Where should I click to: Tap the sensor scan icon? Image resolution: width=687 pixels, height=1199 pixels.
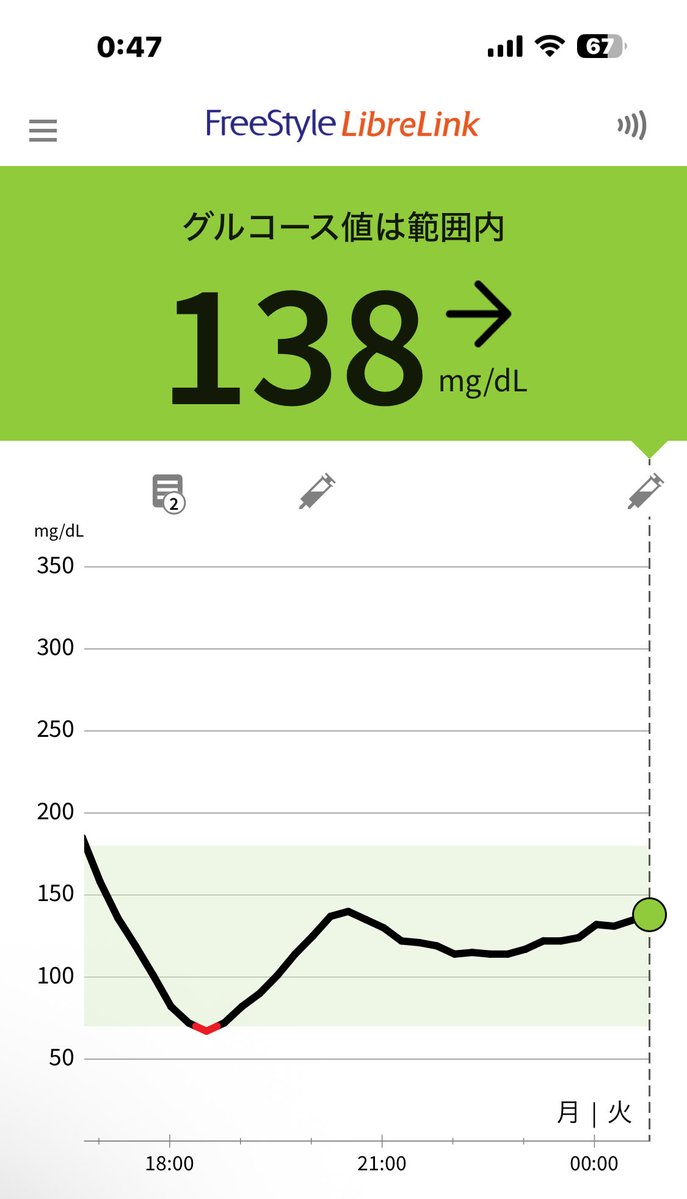(632, 125)
